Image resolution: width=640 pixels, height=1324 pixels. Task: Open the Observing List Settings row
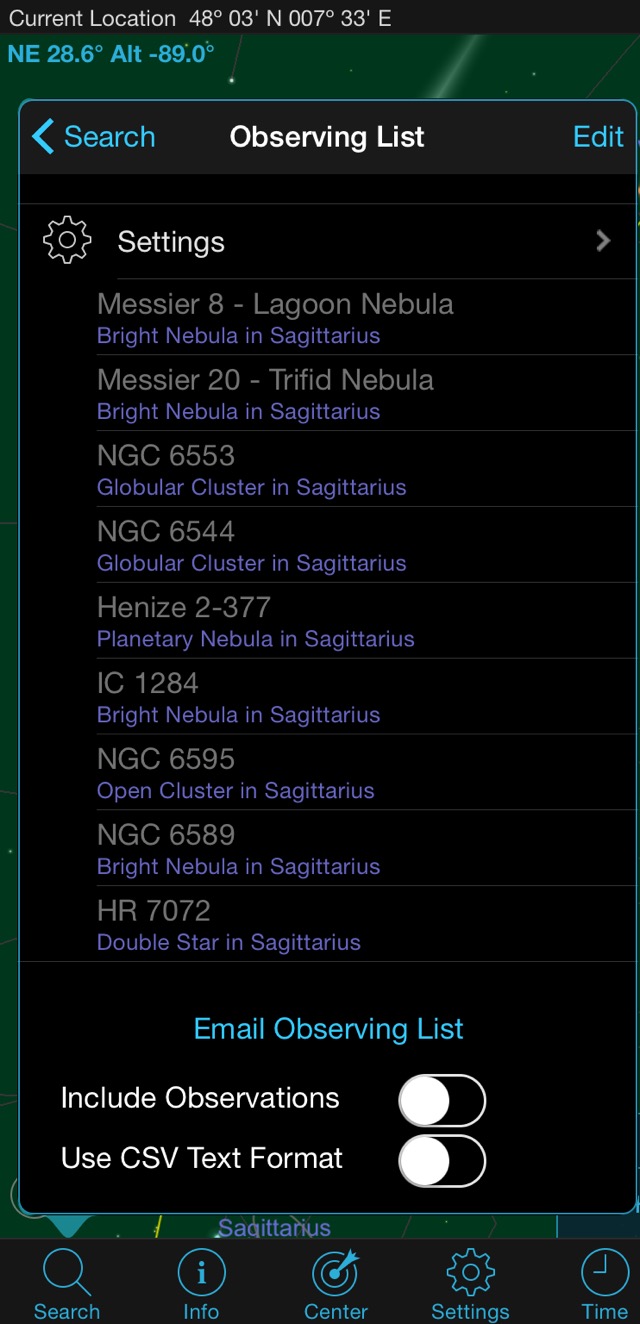[x=328, y=242]
